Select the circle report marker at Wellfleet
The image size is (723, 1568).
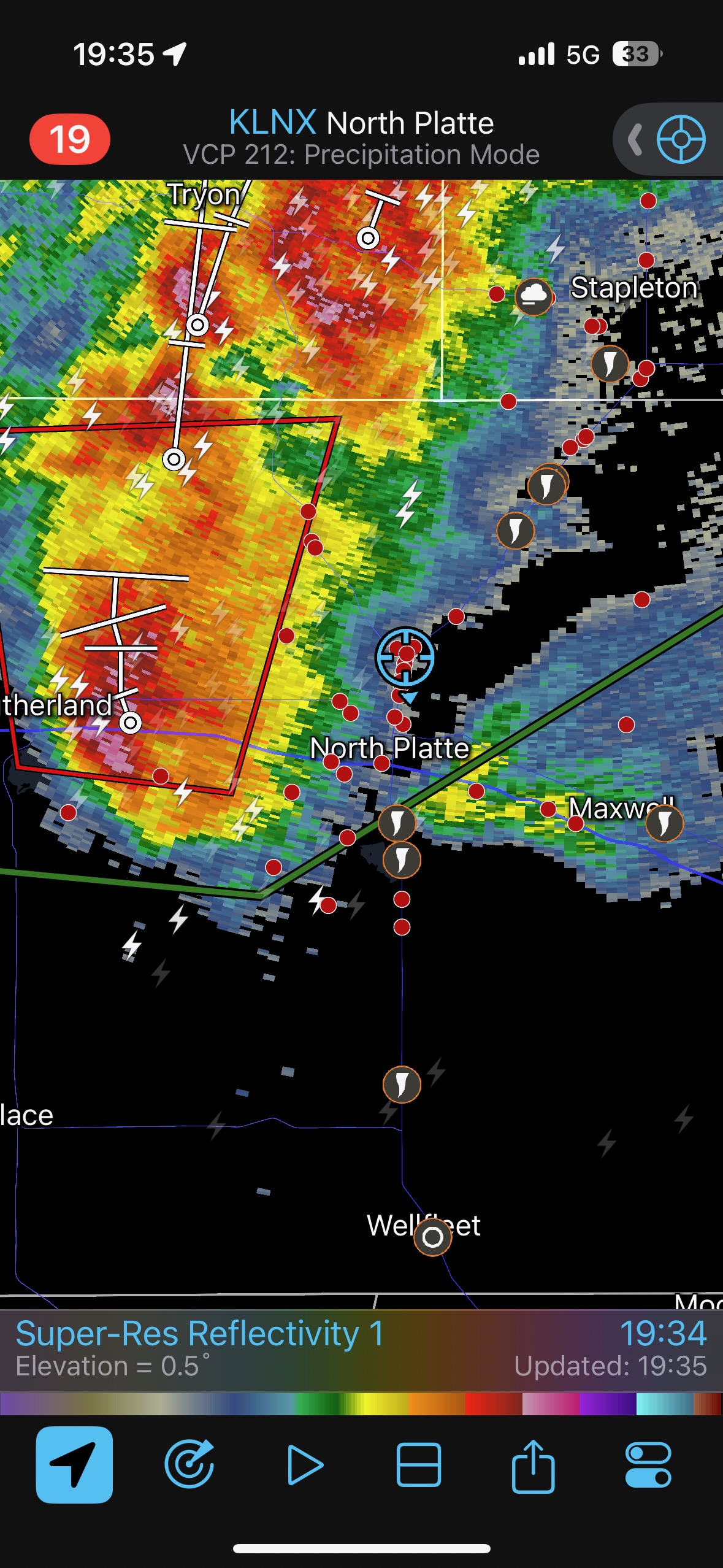point(432,1237)
